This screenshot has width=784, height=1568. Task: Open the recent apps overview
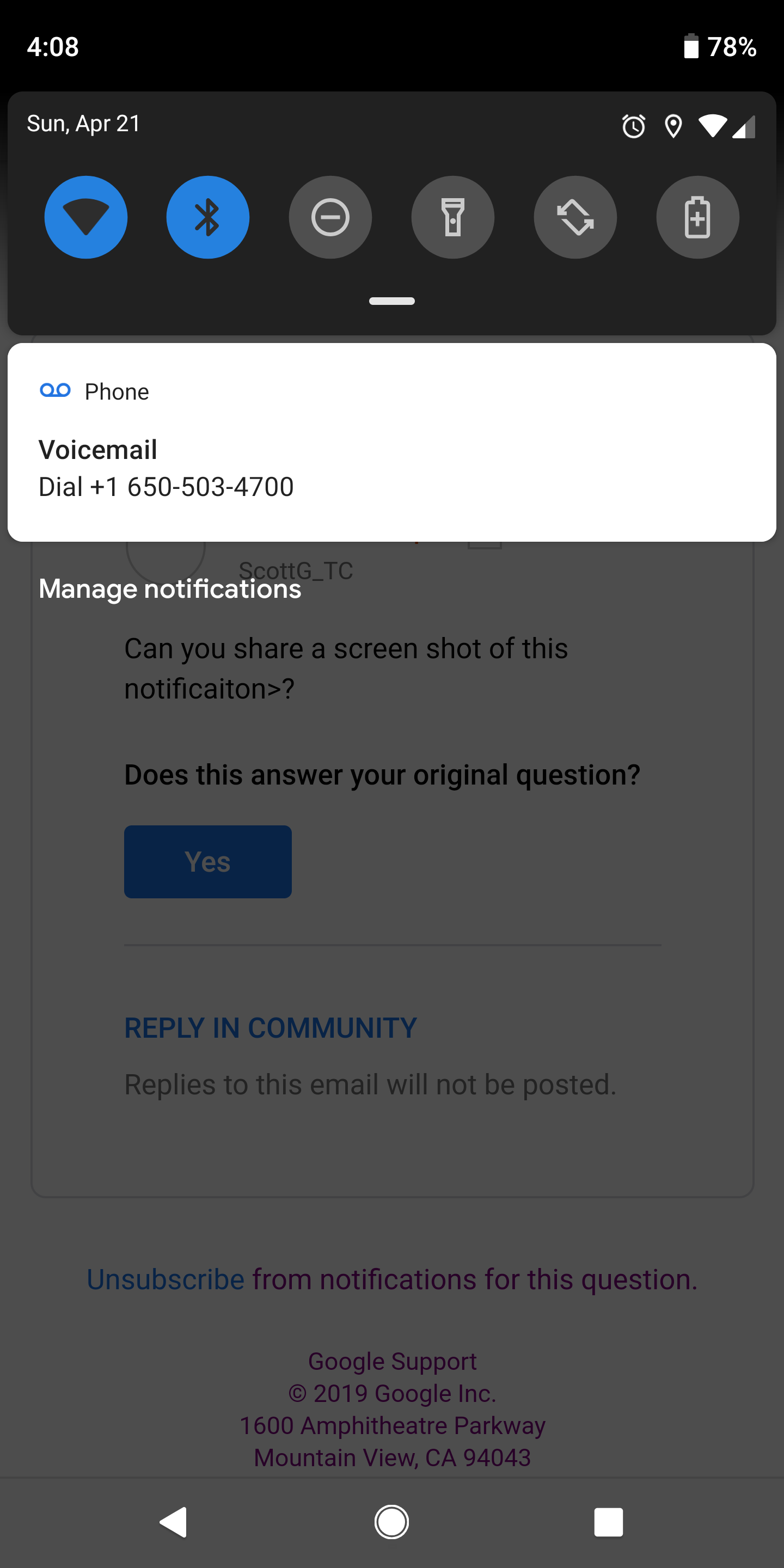click(x=609, y=1522)
